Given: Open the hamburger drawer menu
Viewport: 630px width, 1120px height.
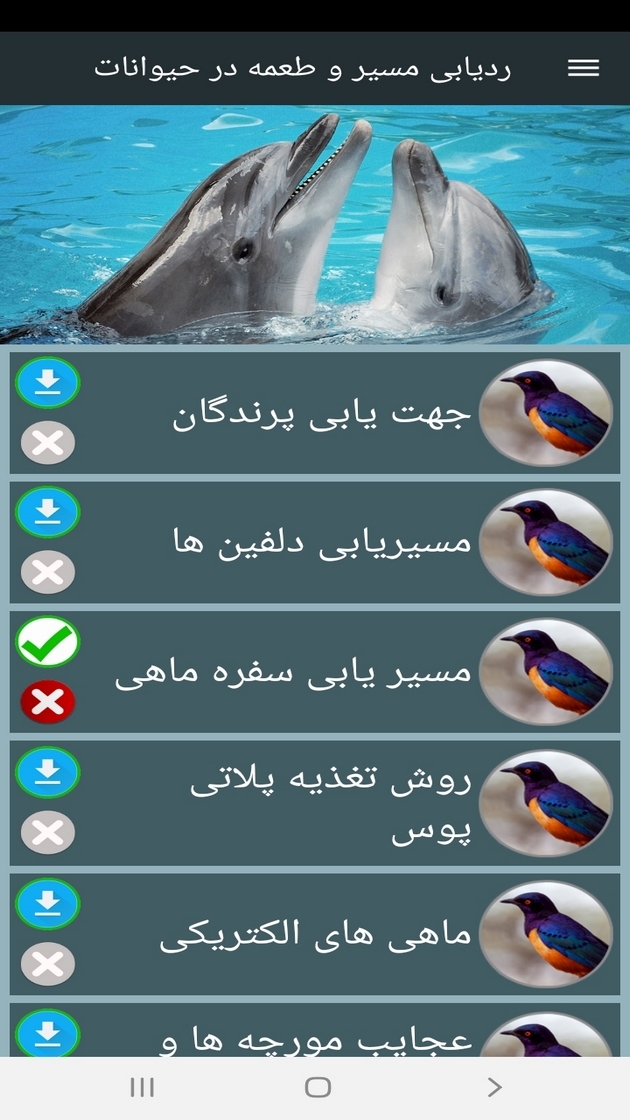Looking at the screenshot, I should 583,68.
